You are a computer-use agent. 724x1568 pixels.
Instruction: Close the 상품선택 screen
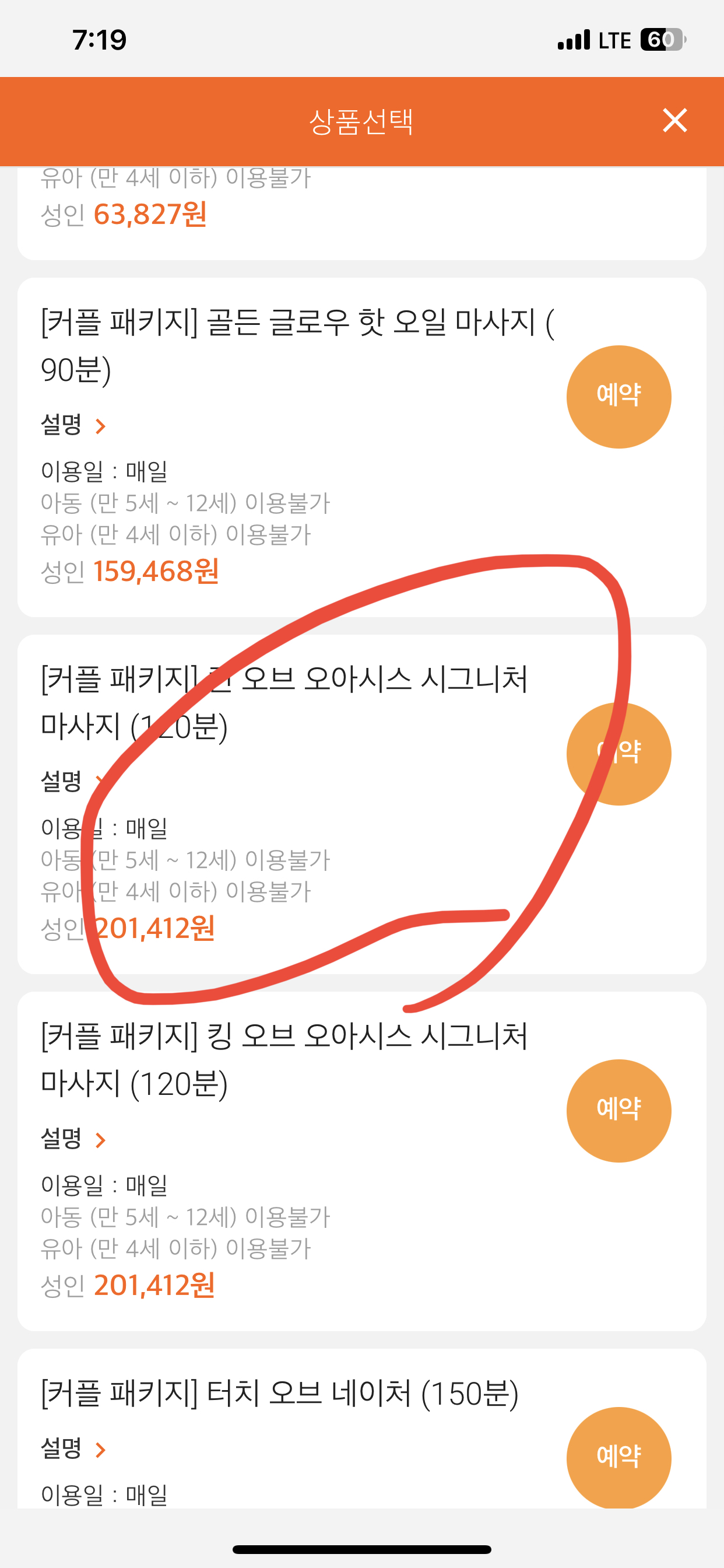tap(674, 121)
